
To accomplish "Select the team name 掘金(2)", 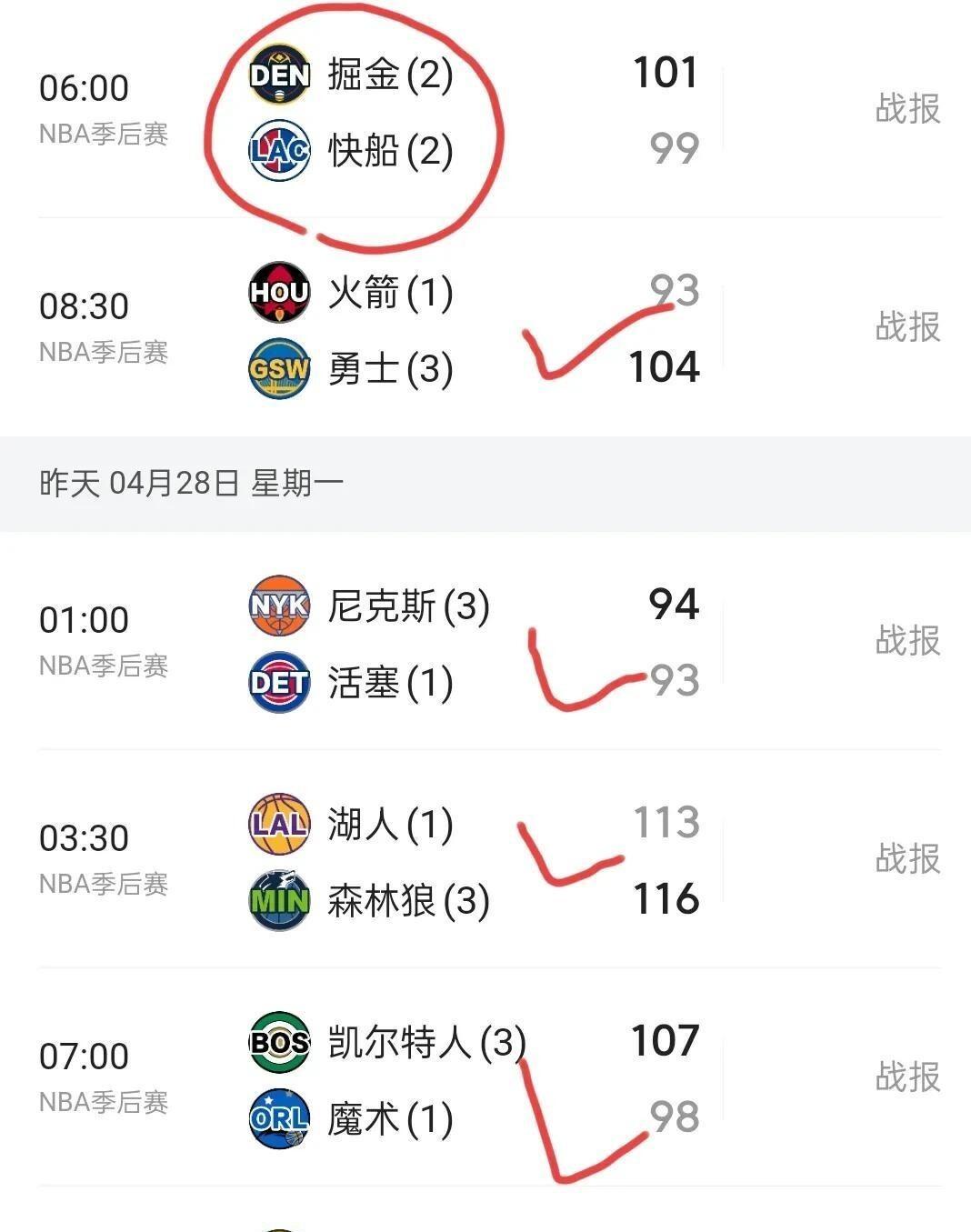I will point(389,77).
